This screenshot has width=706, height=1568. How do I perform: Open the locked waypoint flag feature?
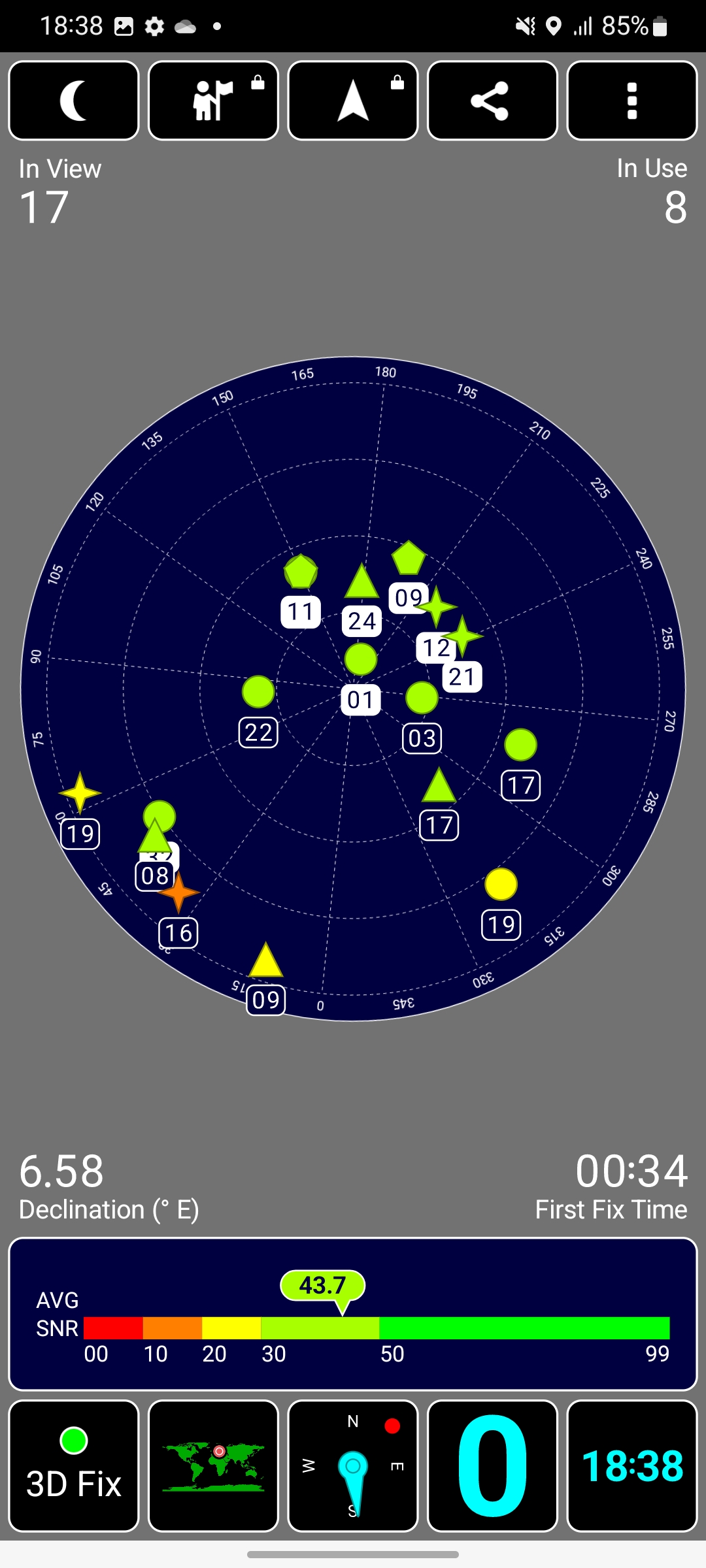click(x=213, y=101)
